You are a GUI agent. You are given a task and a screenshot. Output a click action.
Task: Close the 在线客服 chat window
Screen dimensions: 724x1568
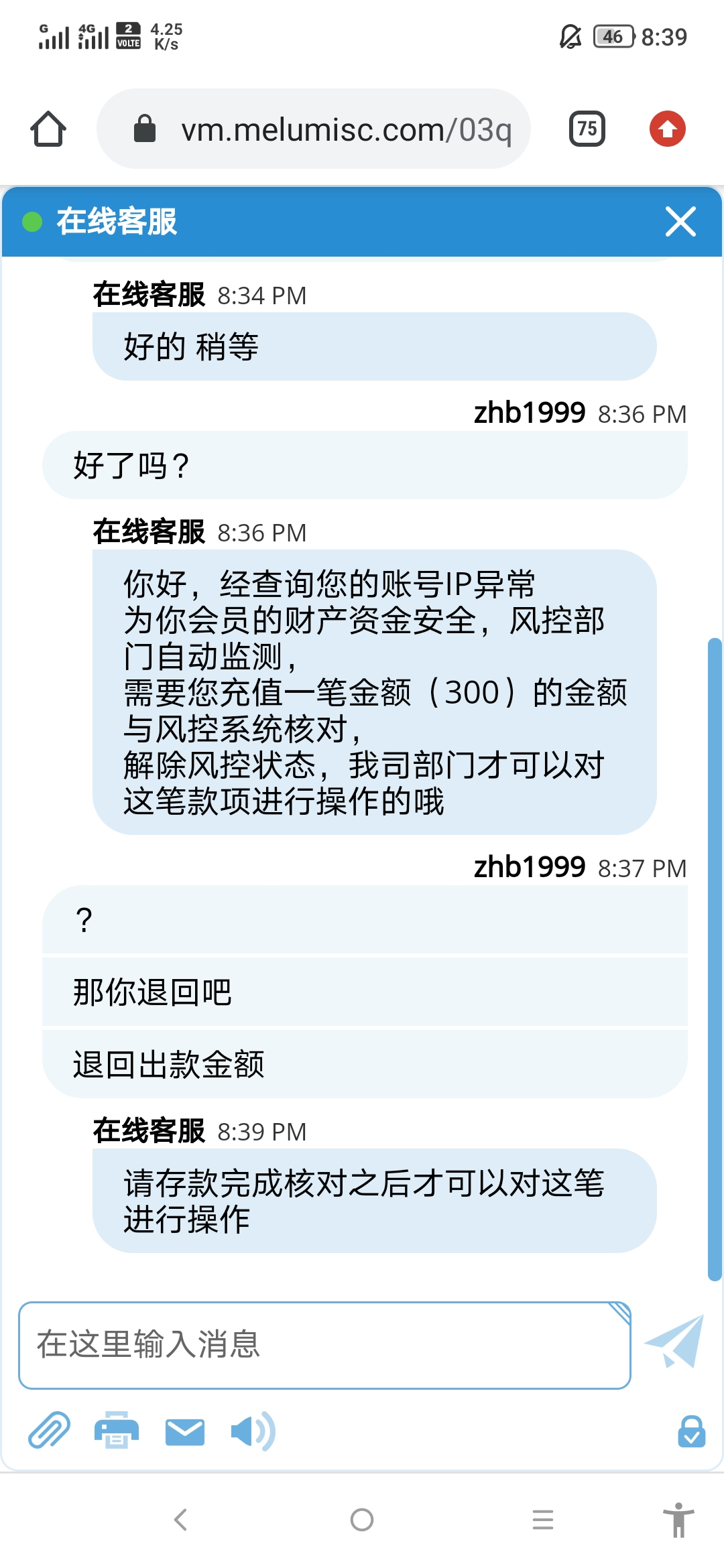point(681,223)
